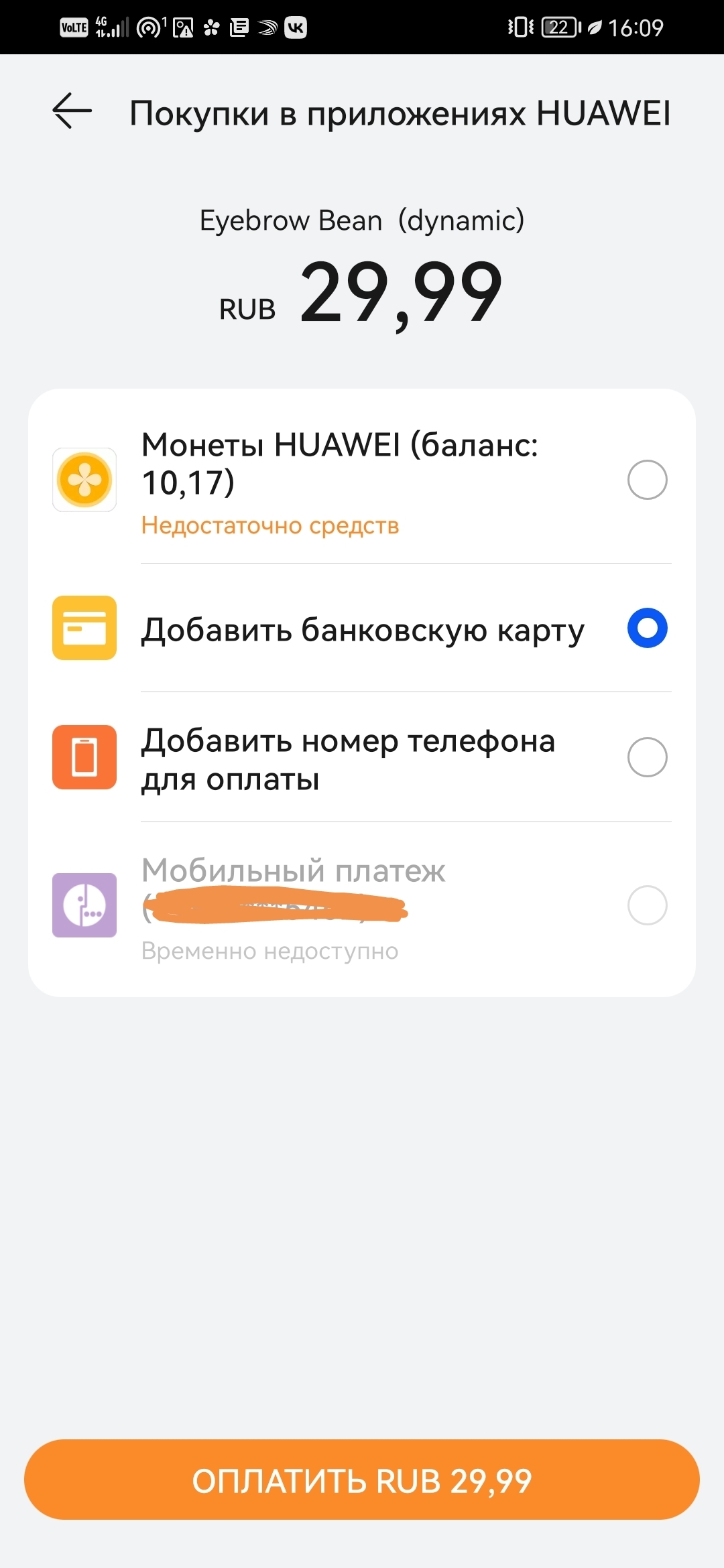Image resolution: width=724 pixels, height=1568 pixels.
Task: Go back from HUAWEI in-app purchases
Action: tap(72, 111)
